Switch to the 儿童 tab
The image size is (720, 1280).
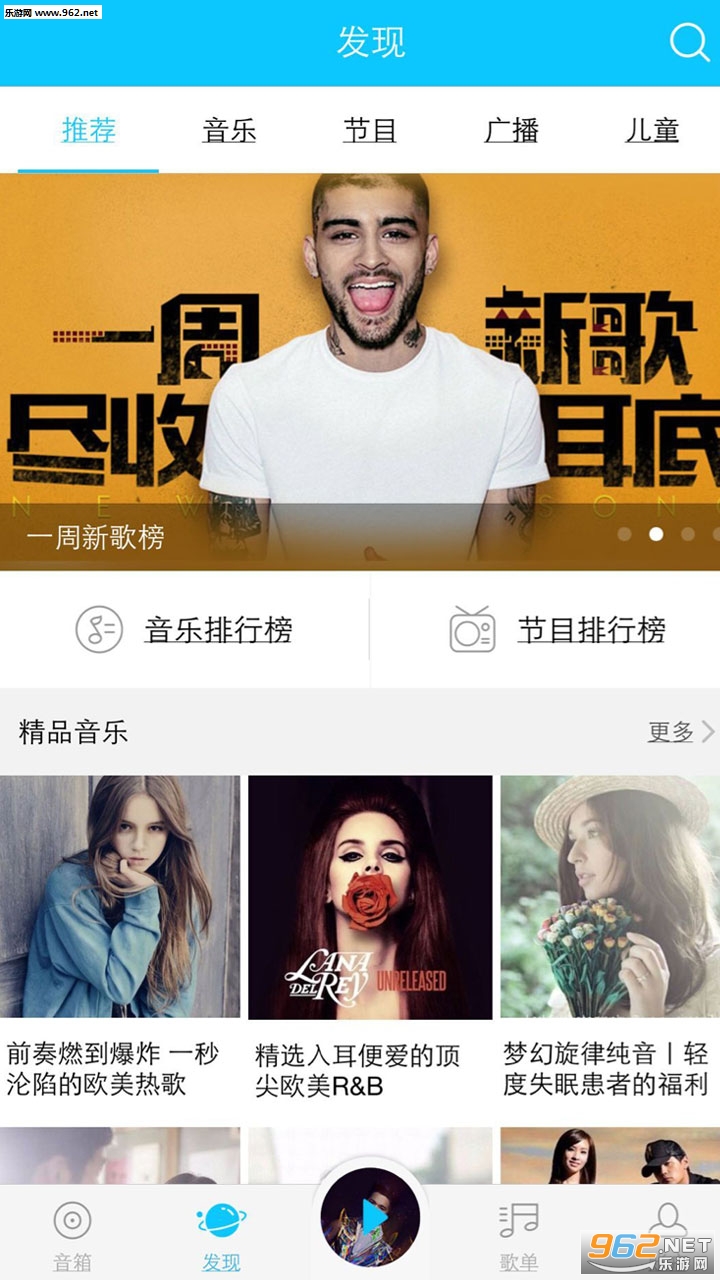pos(652,131)
